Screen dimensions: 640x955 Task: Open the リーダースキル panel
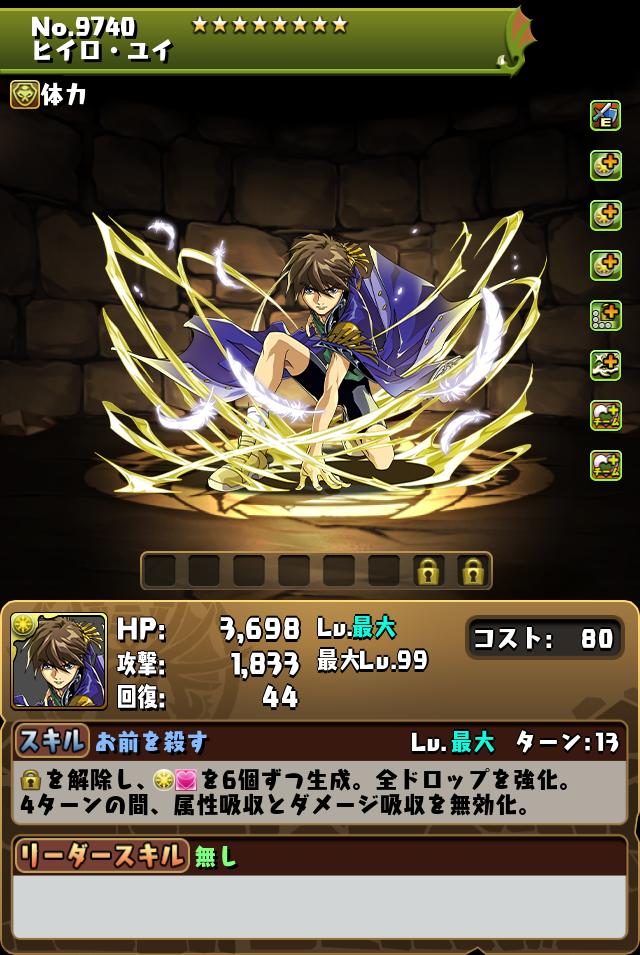tap(100, 856)
